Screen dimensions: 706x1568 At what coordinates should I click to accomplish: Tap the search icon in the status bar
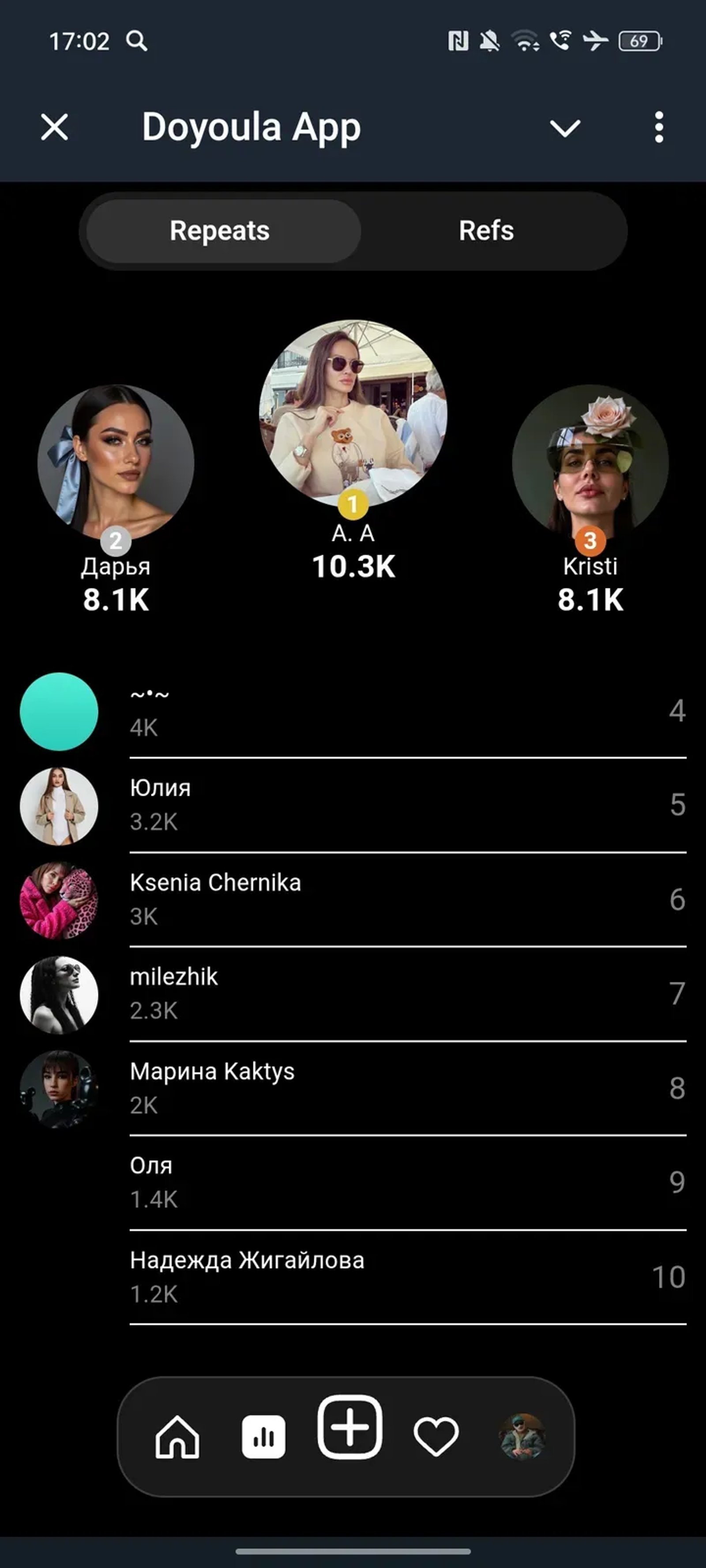point(138,41)
